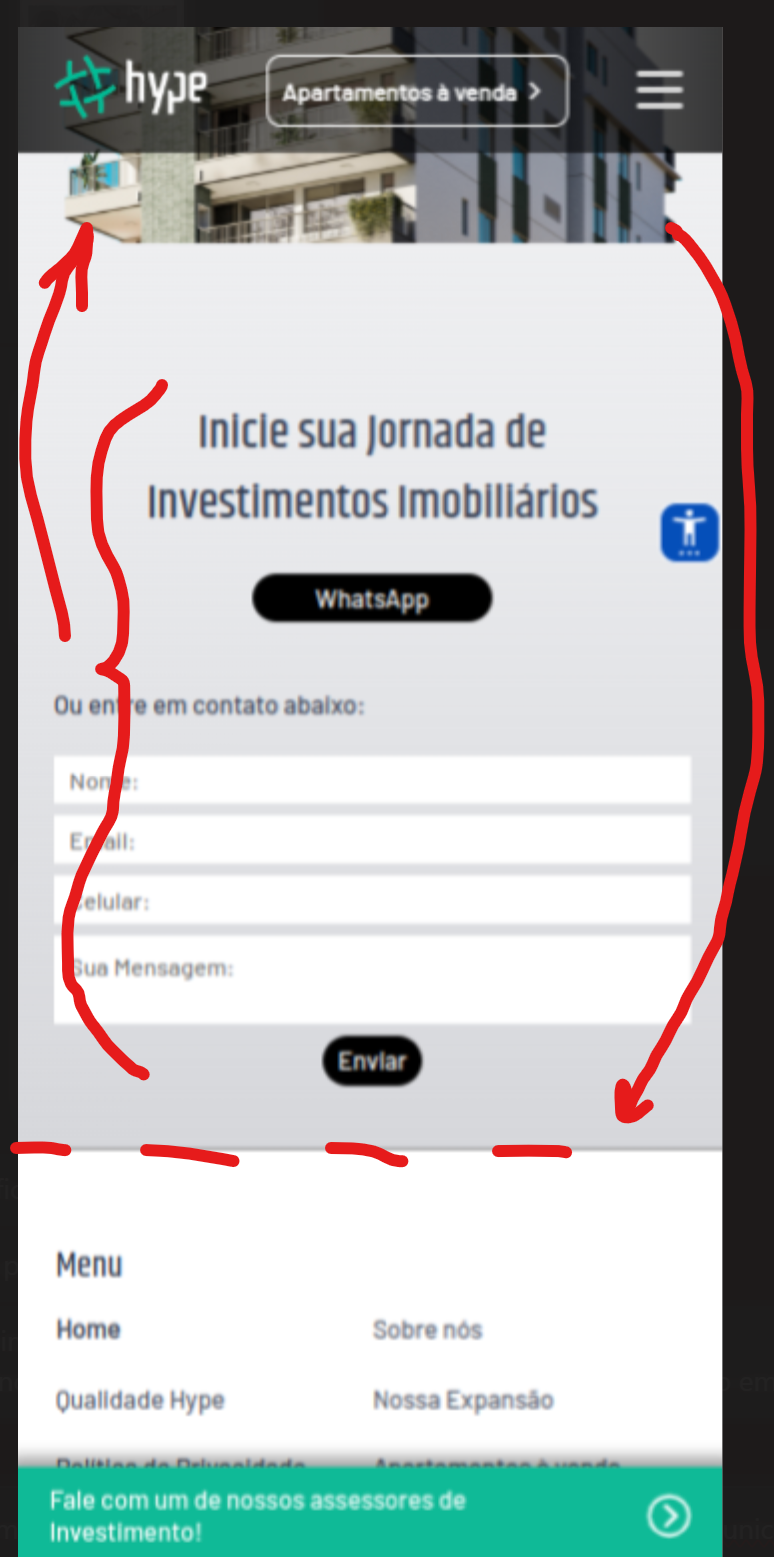The image size is (774, 1557).
Task: Open the hamburger menu
Action: 659,90
